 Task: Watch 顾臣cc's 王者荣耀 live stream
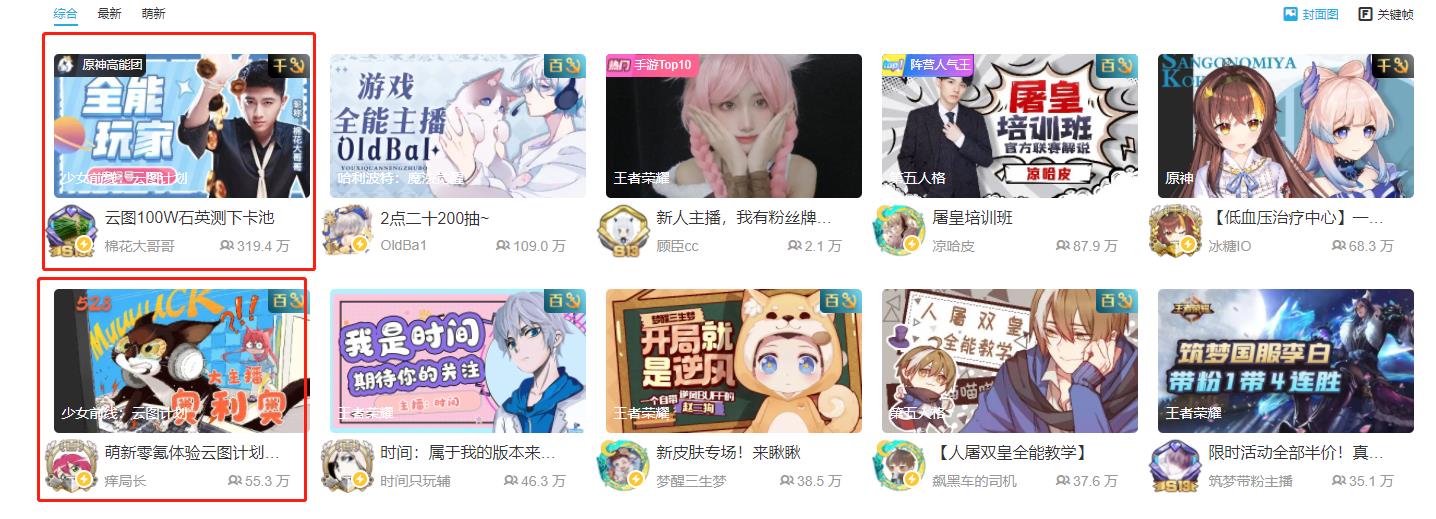[x=734, y=126]
